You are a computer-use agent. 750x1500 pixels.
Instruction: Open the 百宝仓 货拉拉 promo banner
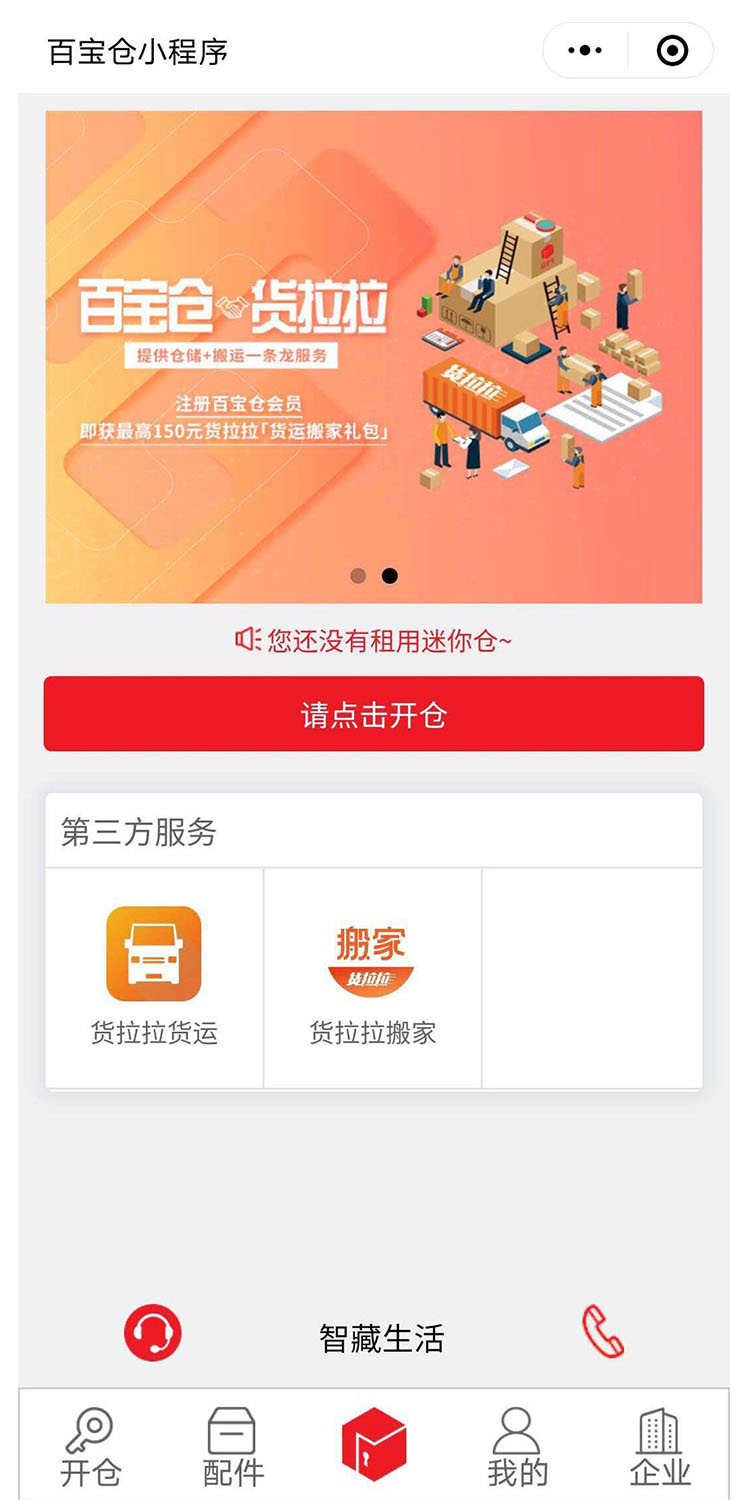coord(373,356)
